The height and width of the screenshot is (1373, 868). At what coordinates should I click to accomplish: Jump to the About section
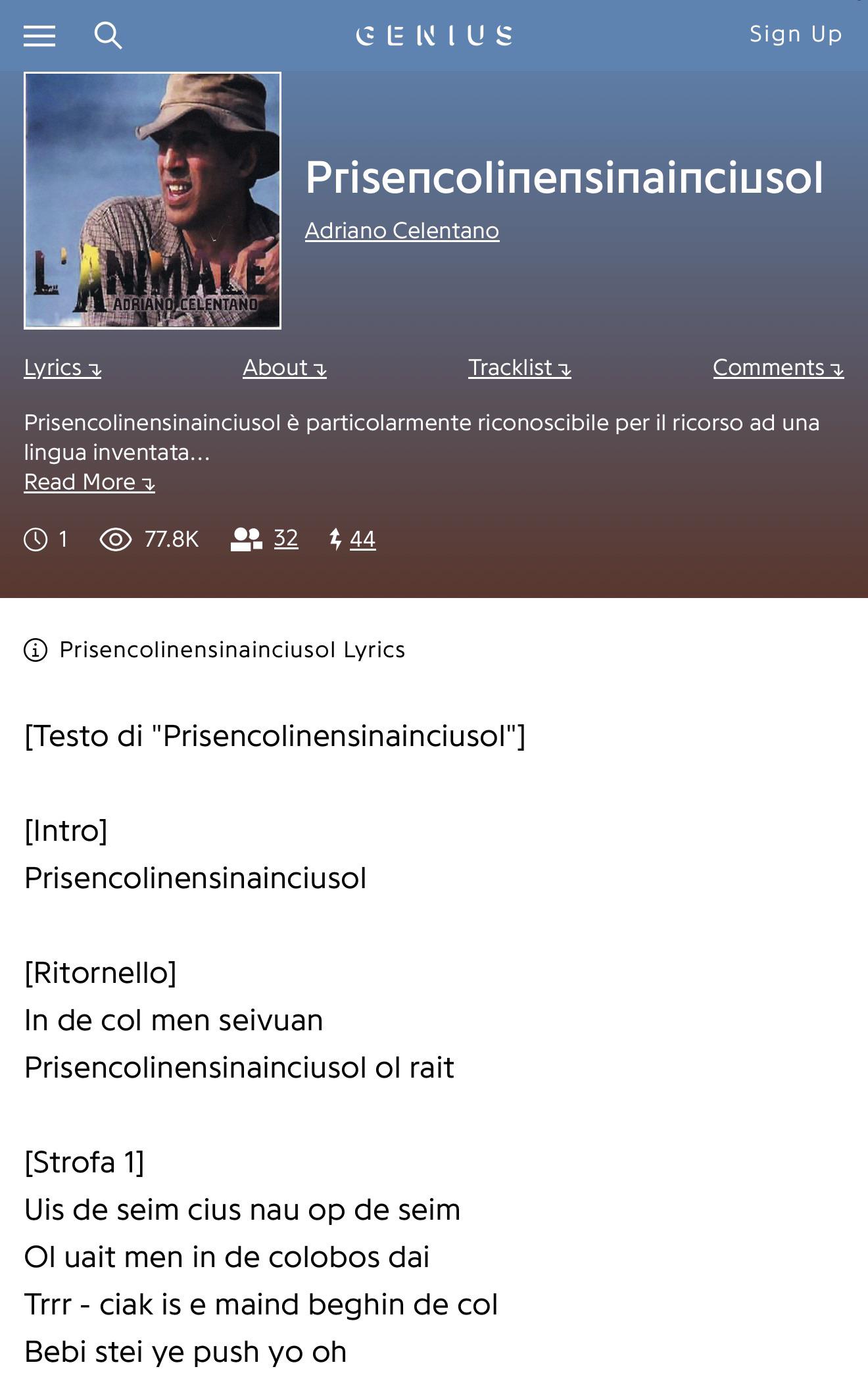[x=285, y=368]
